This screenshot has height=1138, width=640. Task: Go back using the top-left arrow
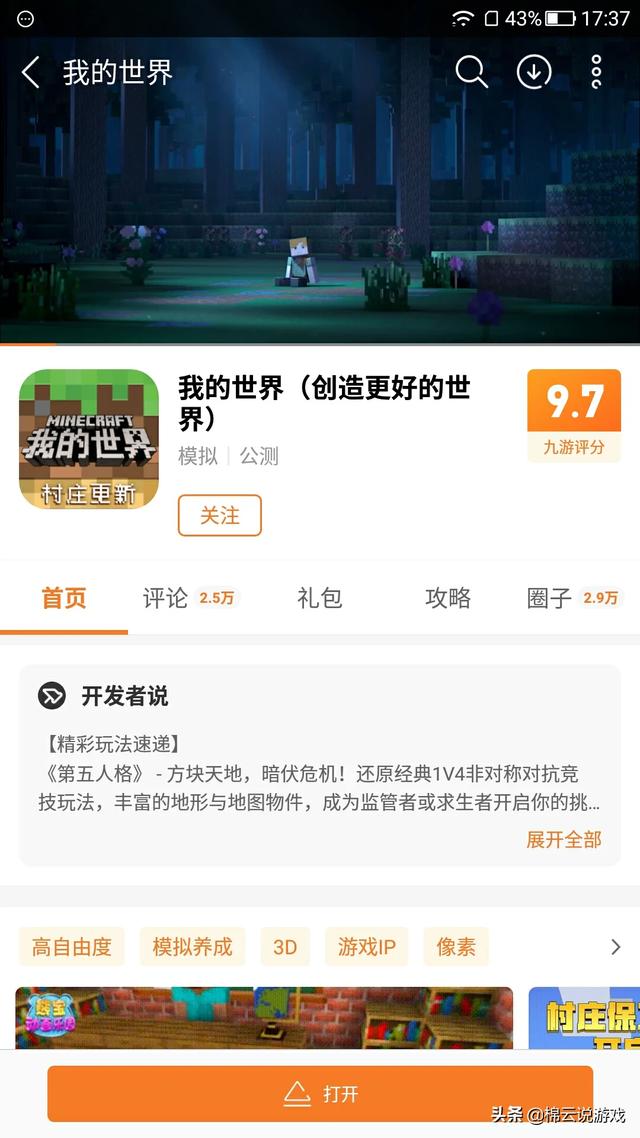30,73
